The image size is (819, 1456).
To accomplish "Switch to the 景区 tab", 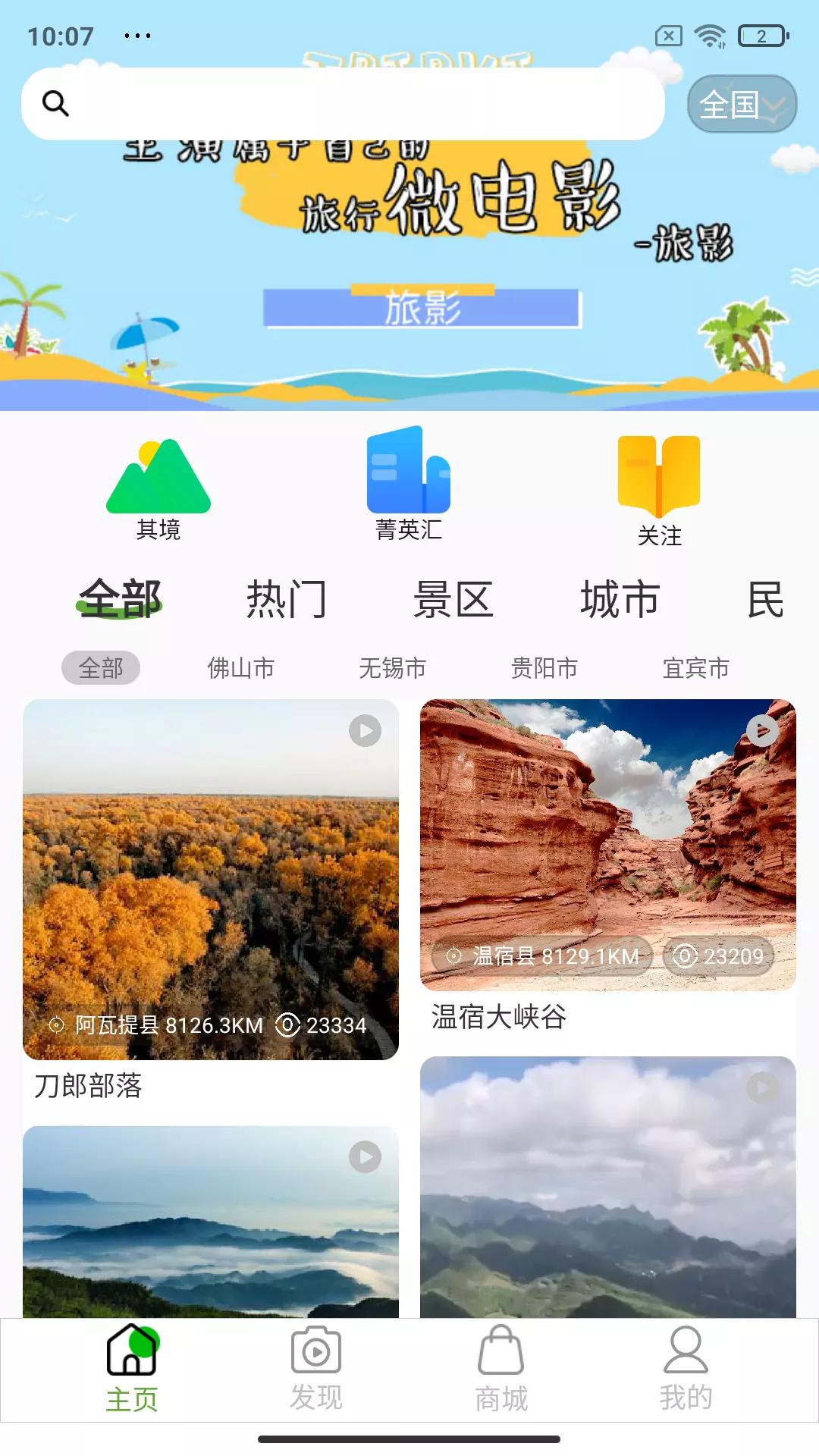I will point(453,599).
